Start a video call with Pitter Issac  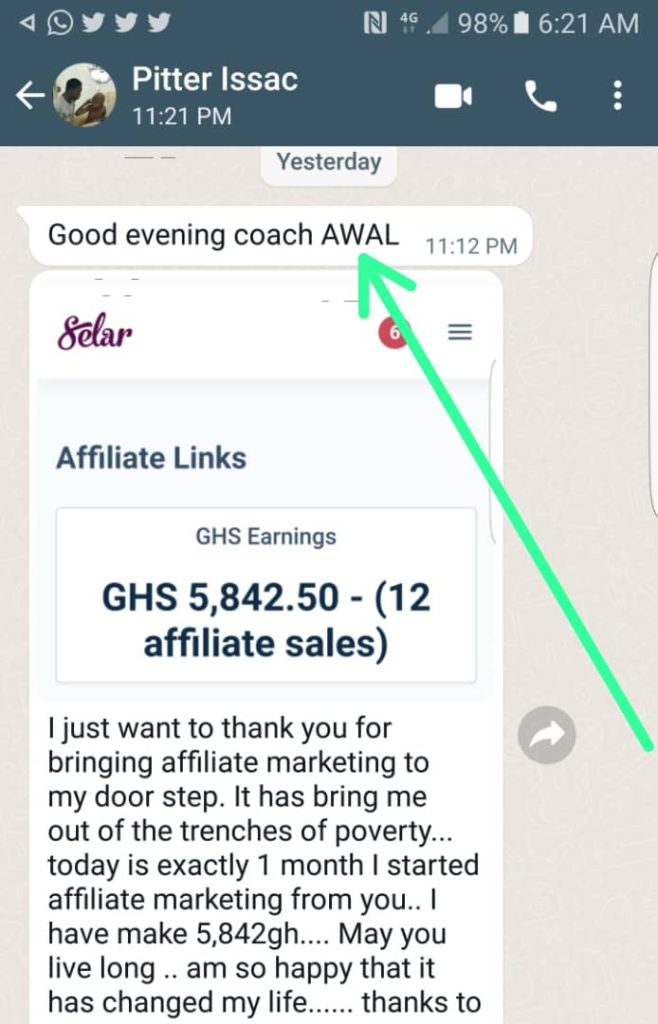click(453, 95)
